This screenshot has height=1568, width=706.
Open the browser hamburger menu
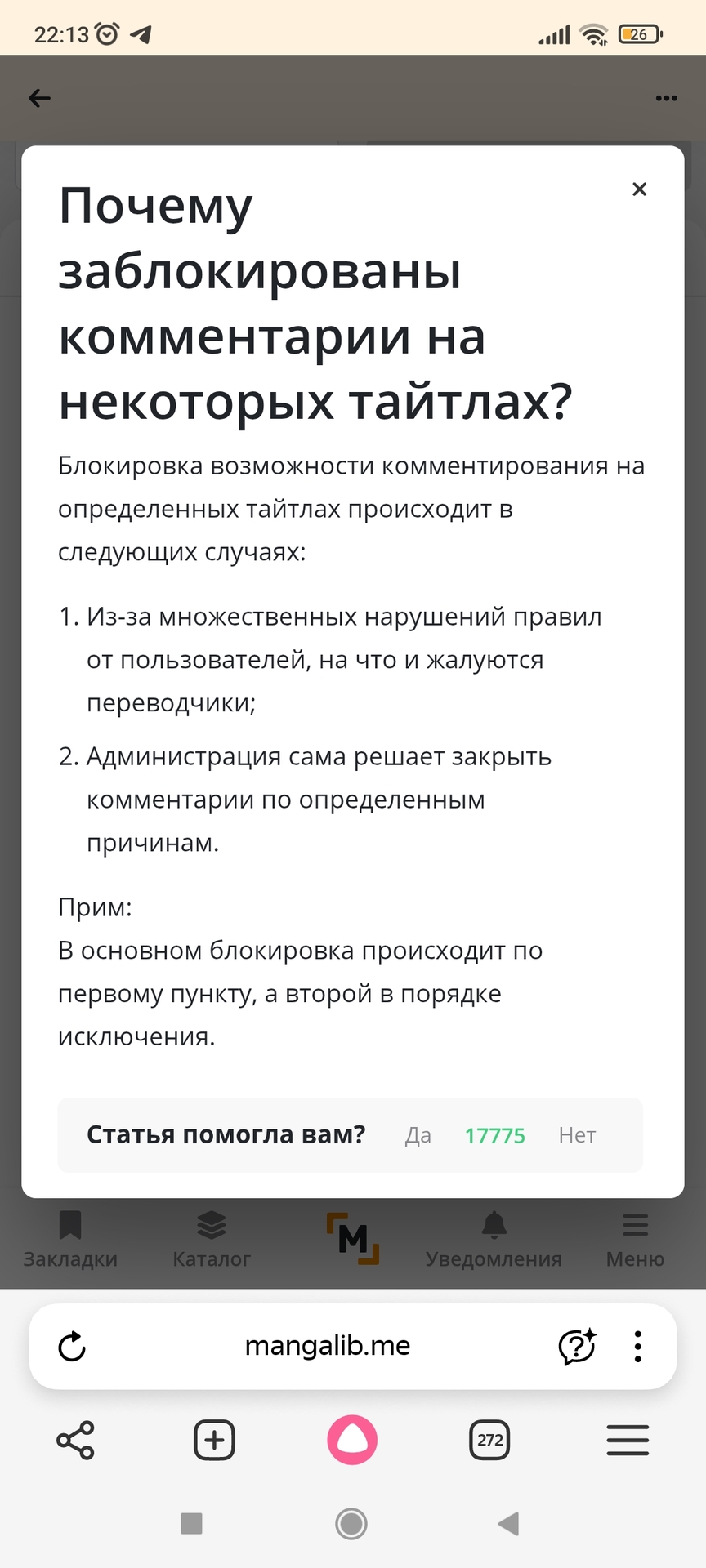click(x=628, y=1440)
